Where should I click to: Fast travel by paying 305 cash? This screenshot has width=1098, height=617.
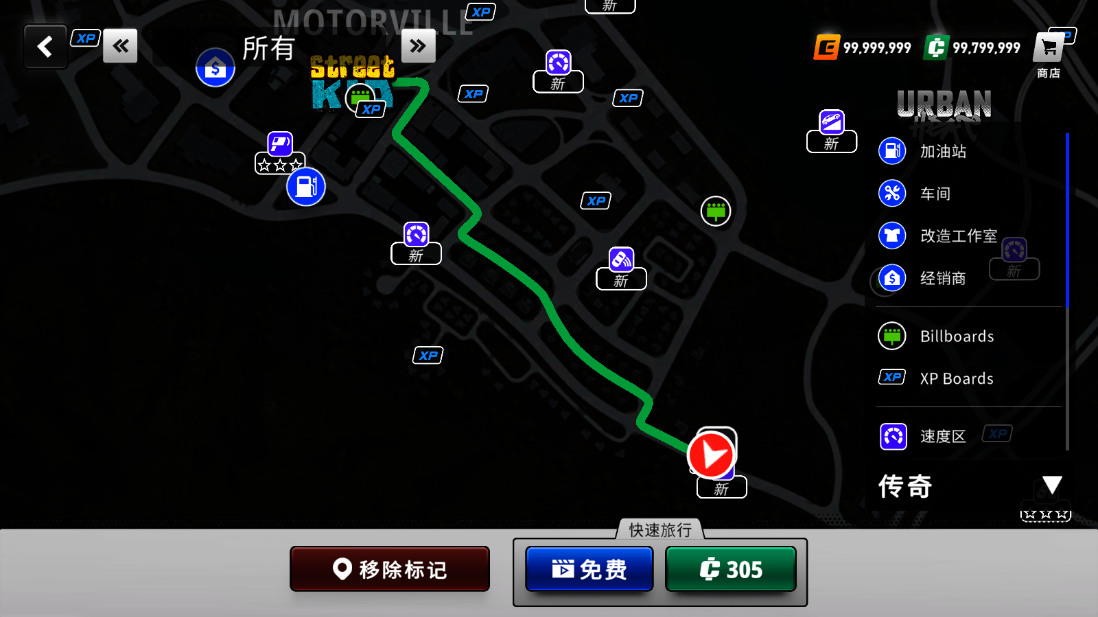click(x=731, y=569)
